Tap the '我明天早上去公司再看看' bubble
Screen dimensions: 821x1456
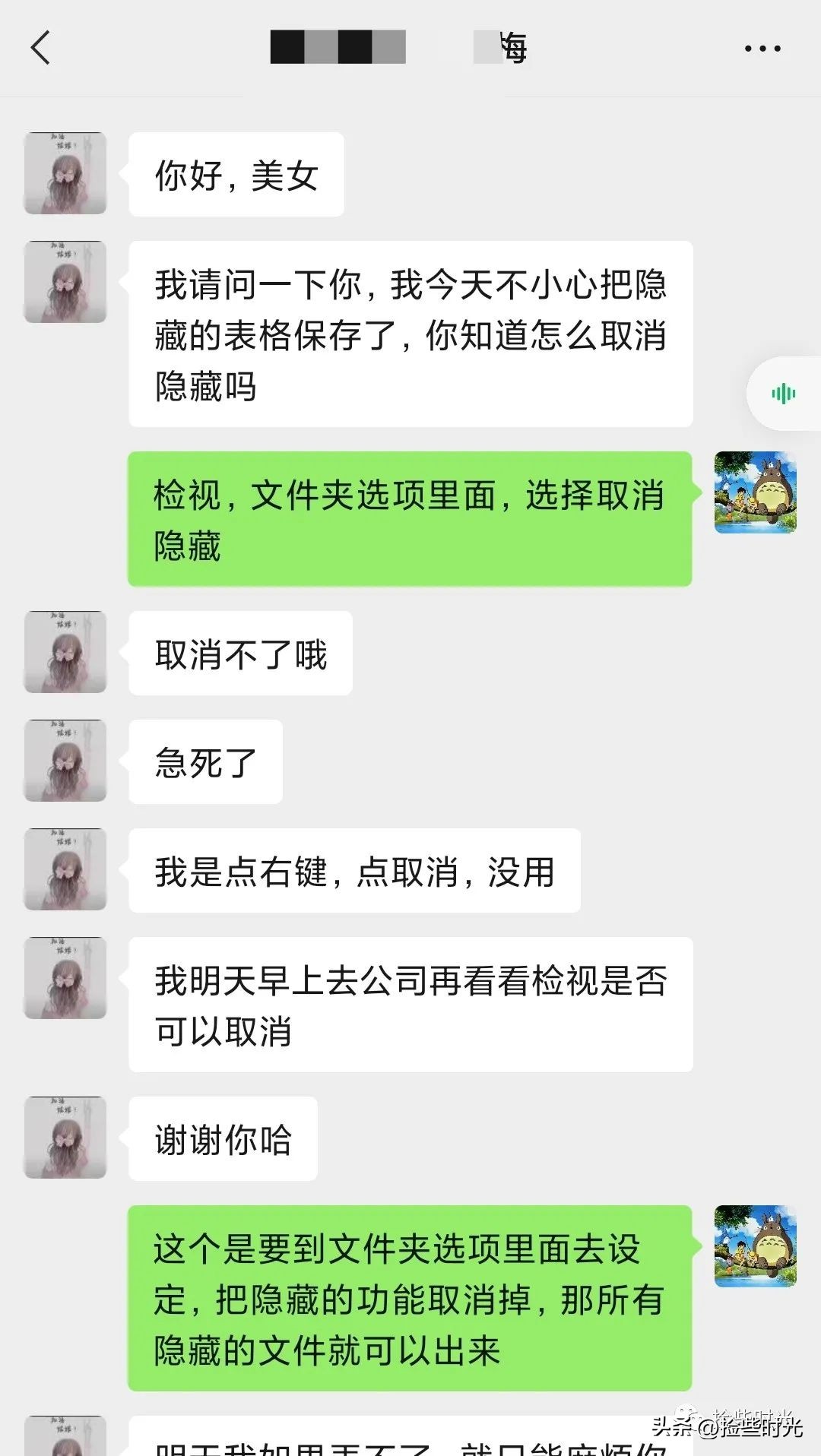point(410,1005)
